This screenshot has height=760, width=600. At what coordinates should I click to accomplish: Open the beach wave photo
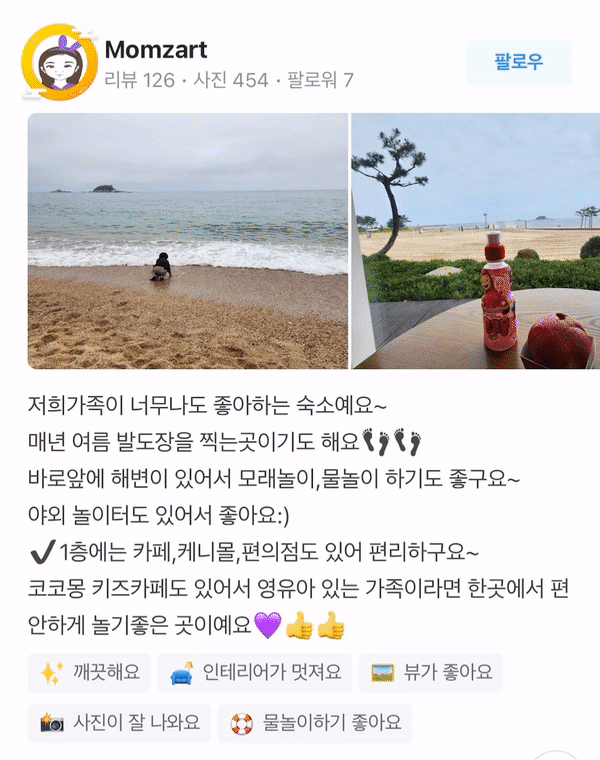coord(188,241)
